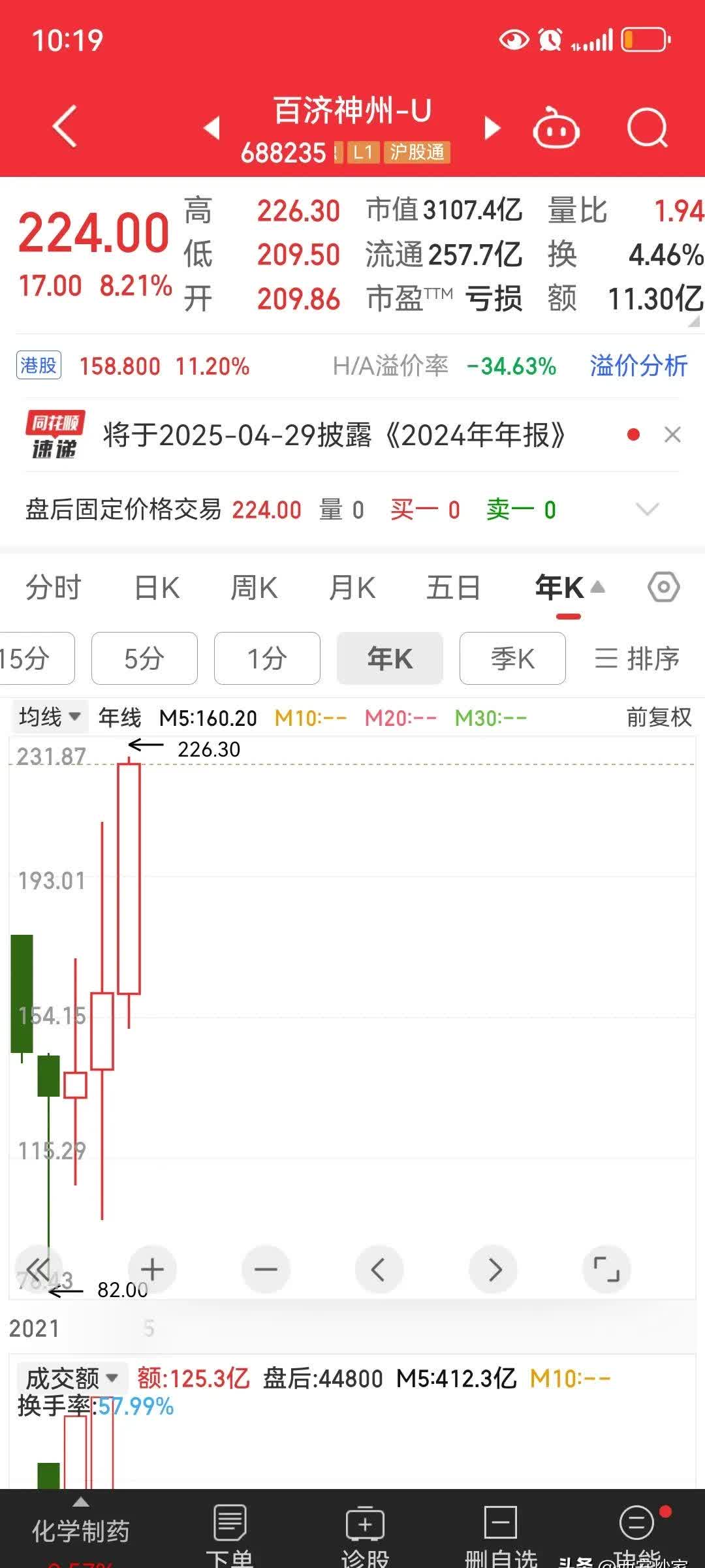The image size is (705, 1568).
Task: Switch to the 季K quarterly chart tab
Action: coord(512,659)
